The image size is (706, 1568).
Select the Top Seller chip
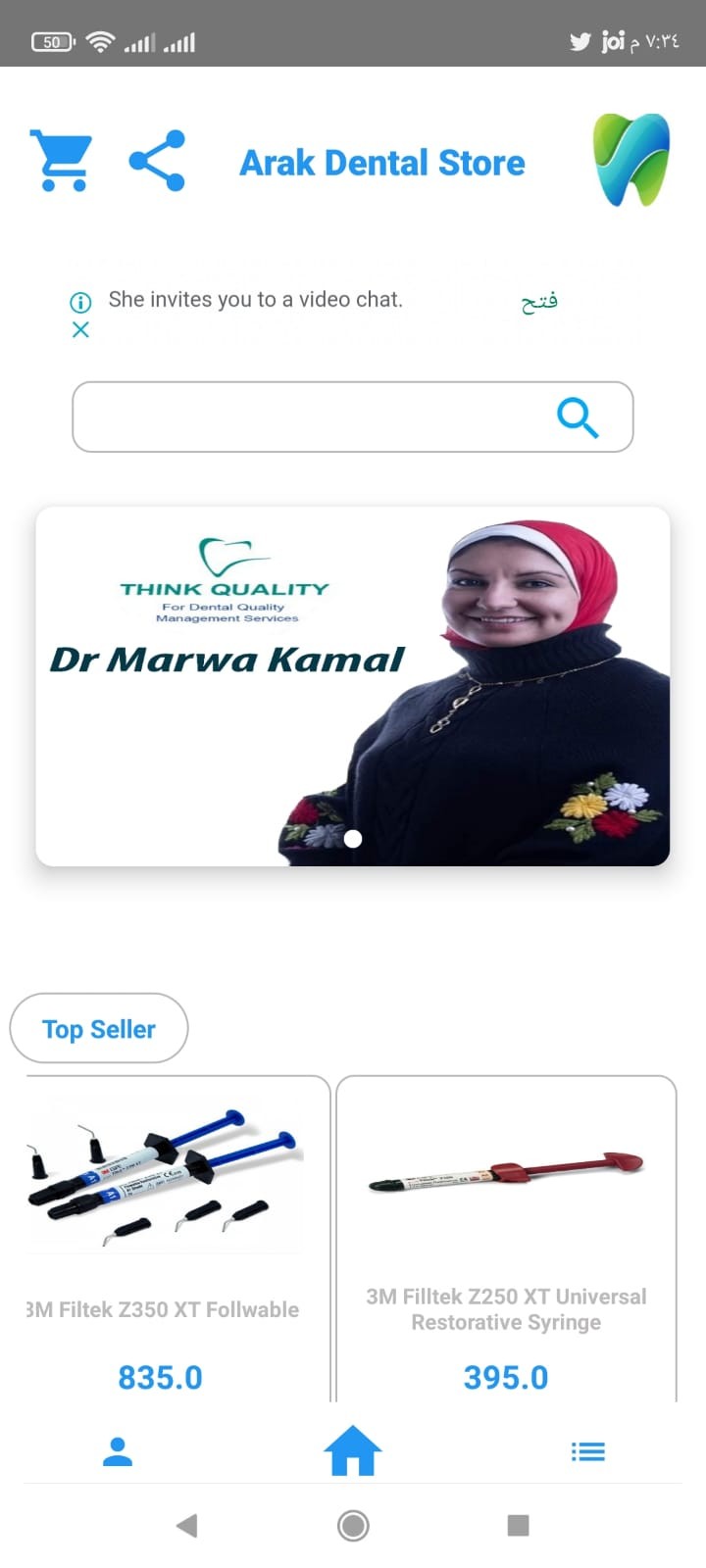click(x=99, y=1028)
